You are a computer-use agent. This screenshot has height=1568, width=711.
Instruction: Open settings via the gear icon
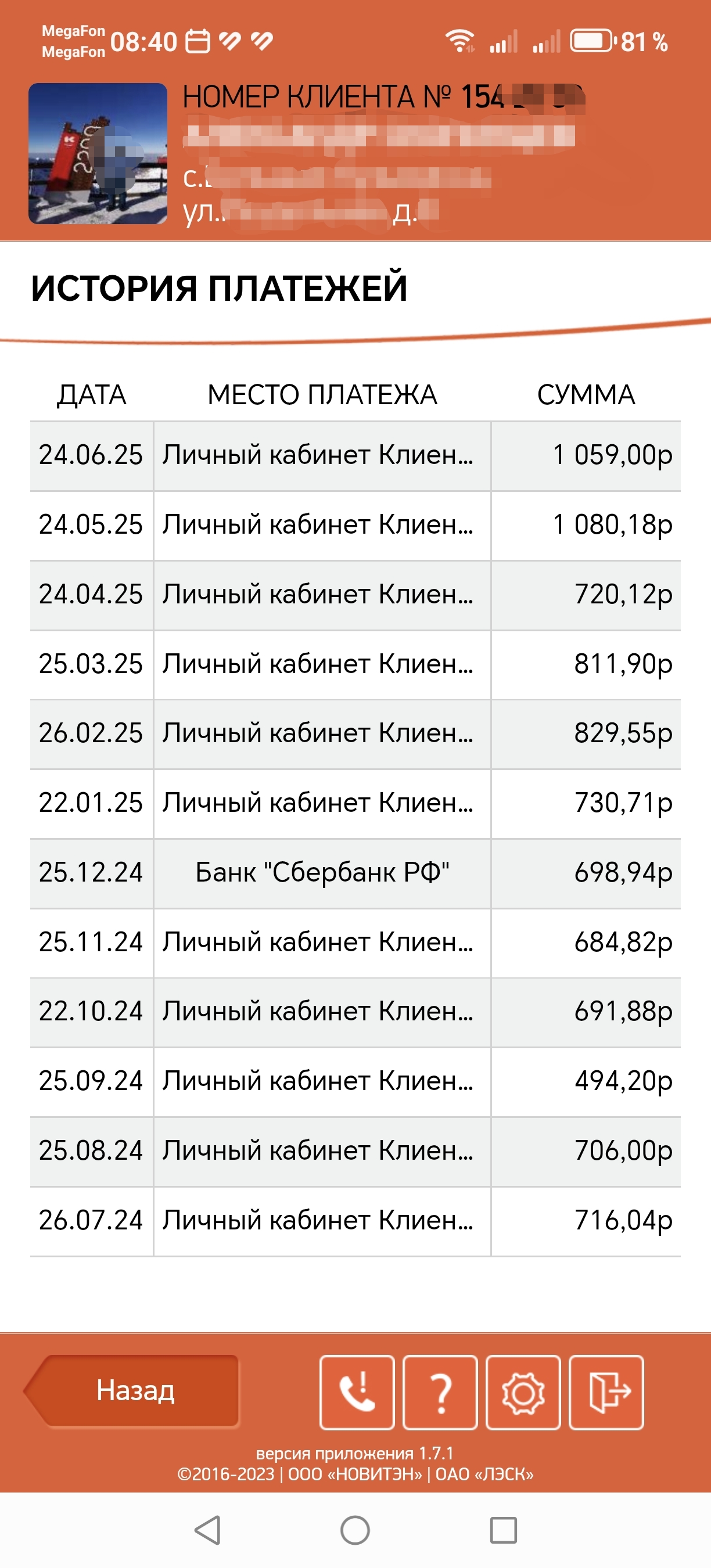click(523, 1392)
